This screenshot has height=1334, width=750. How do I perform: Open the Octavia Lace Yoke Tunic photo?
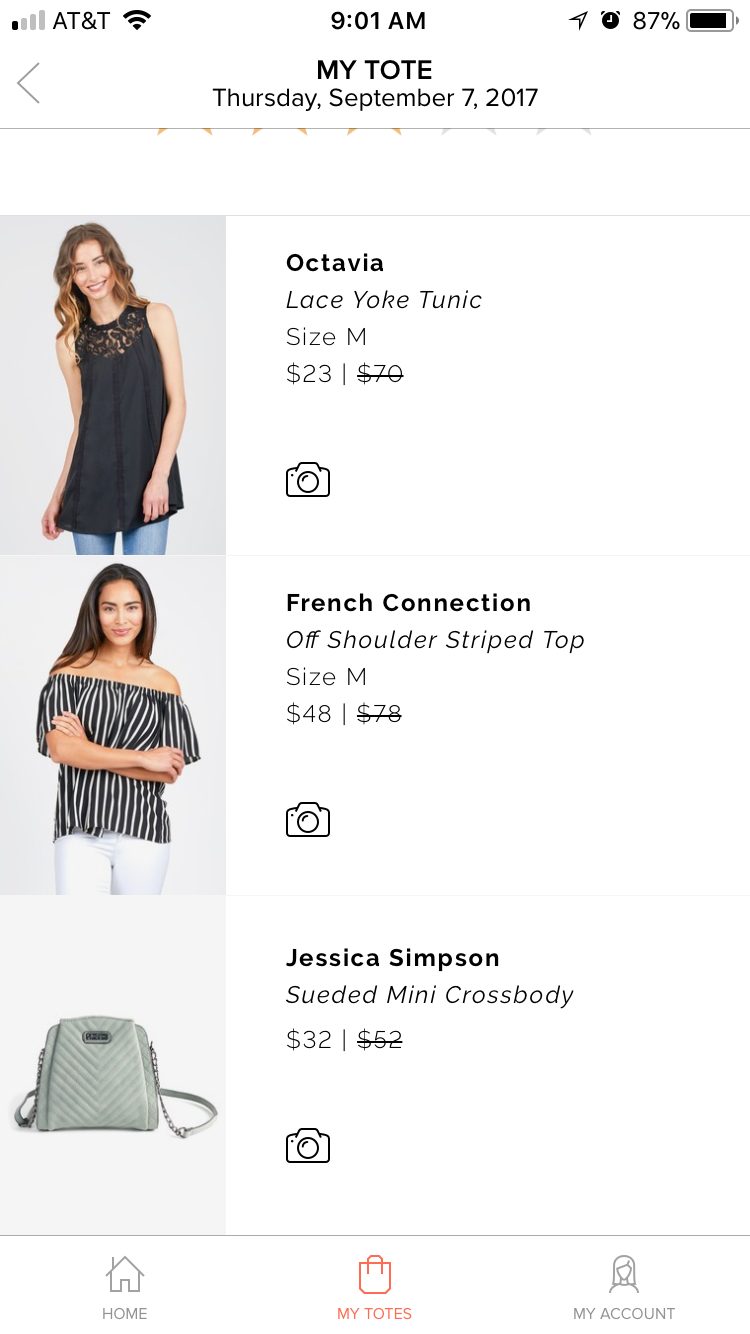click(x=113, y=385)
